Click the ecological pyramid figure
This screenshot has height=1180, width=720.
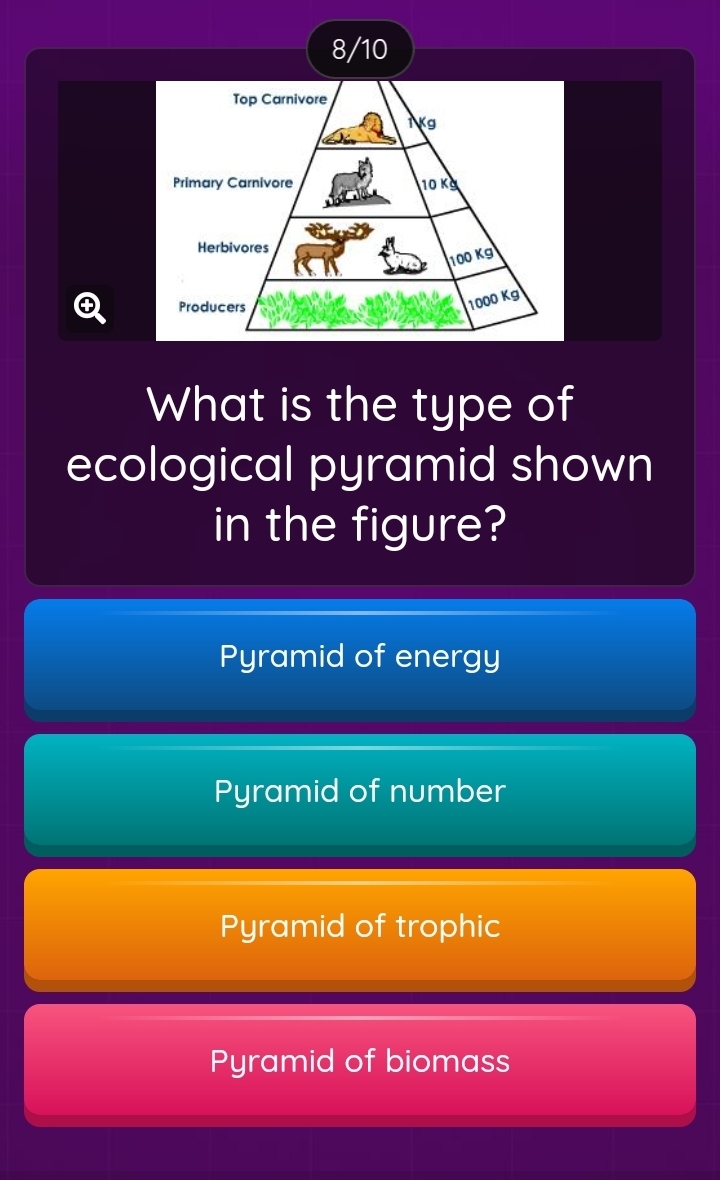tap(360, 210)
